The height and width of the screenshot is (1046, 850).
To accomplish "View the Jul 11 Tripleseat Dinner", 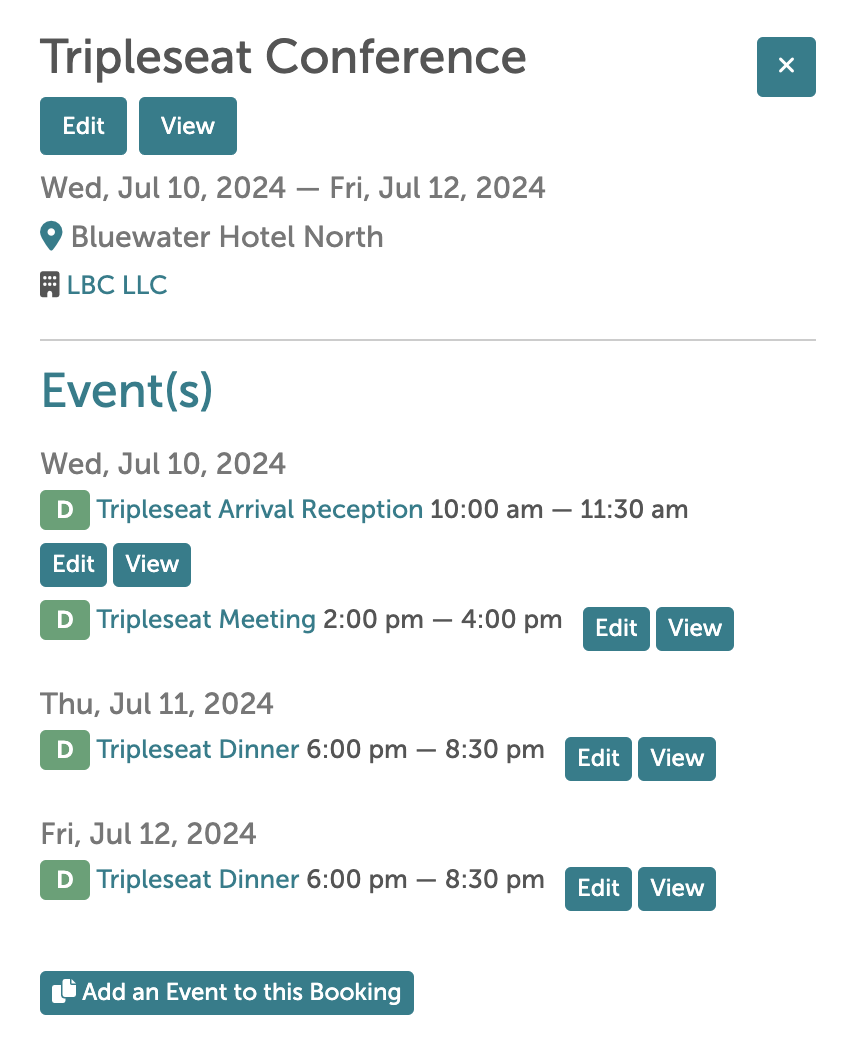I will point(677,758).
